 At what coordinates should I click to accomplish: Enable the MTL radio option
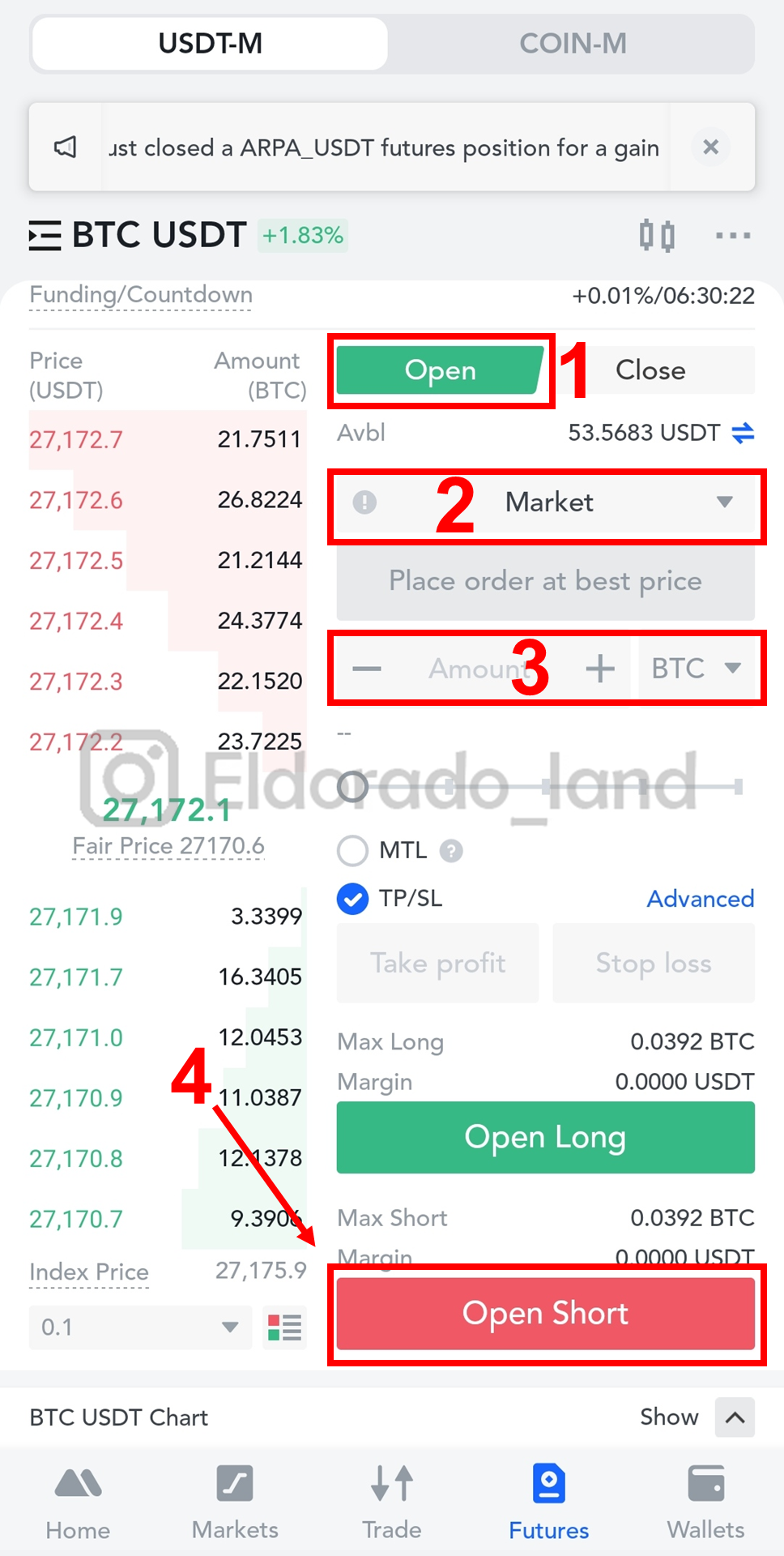pyautogui.click(x=352, y=851)
